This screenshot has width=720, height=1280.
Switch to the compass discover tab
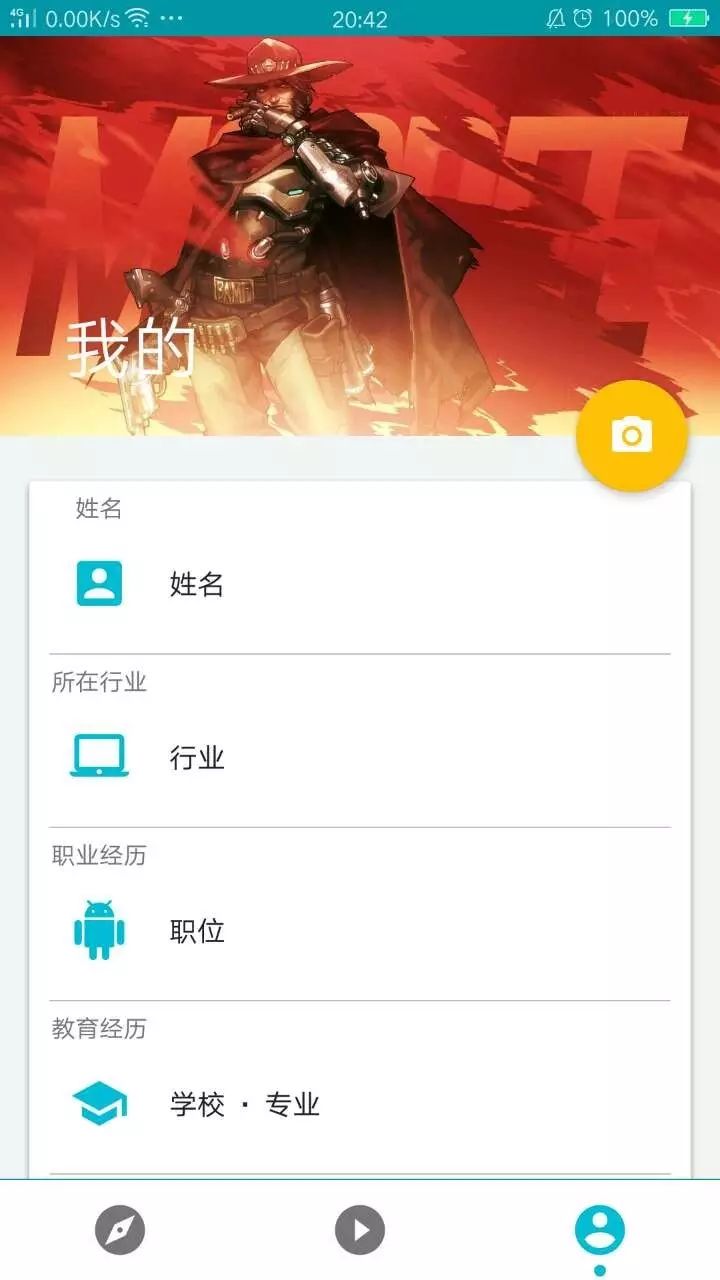pos(120,1230)
